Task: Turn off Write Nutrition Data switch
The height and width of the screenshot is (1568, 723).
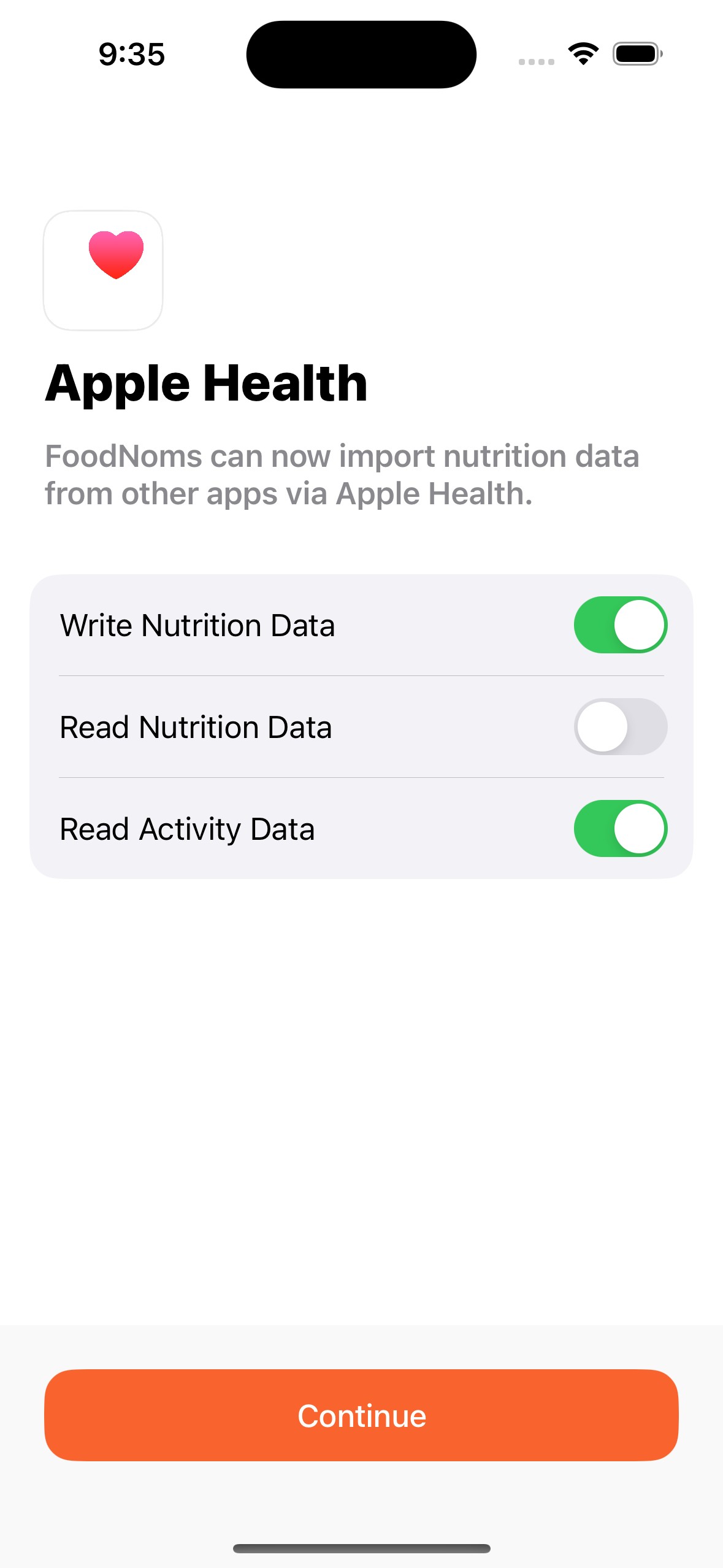Action: point(620,625)
